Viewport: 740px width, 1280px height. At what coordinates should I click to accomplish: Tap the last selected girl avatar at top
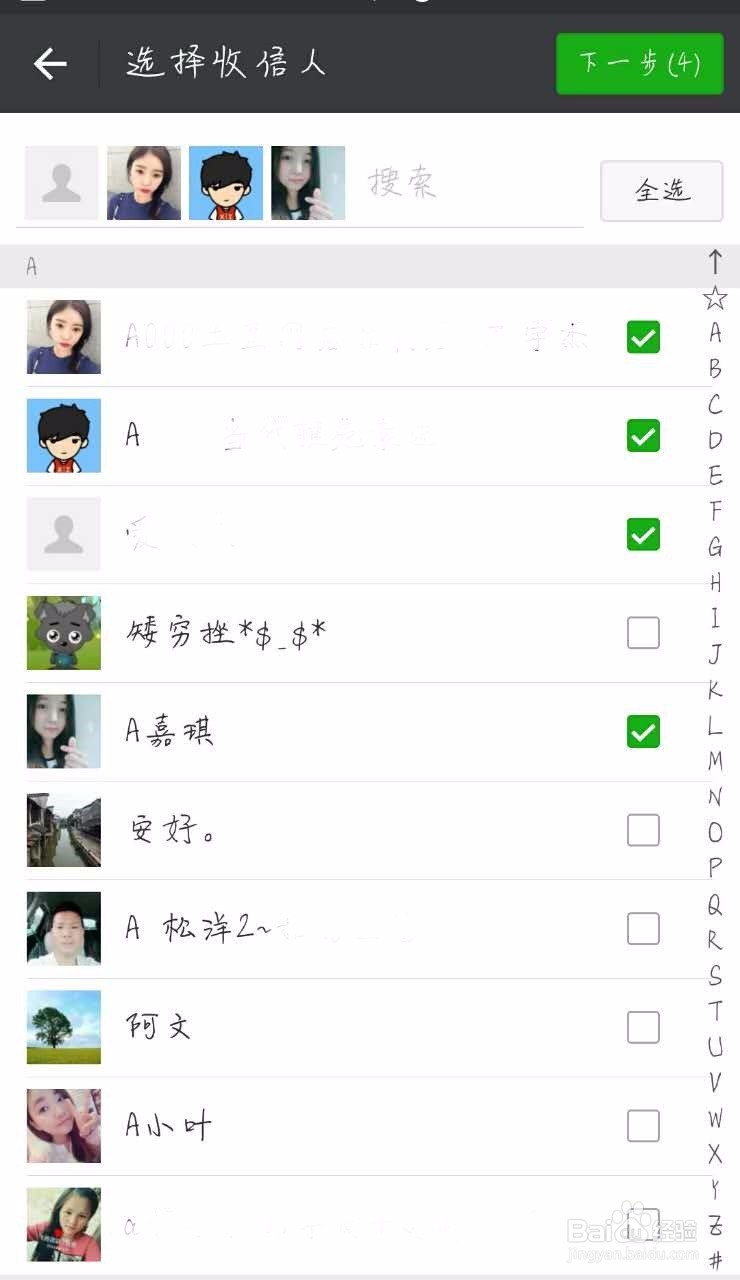pos(307,183)
